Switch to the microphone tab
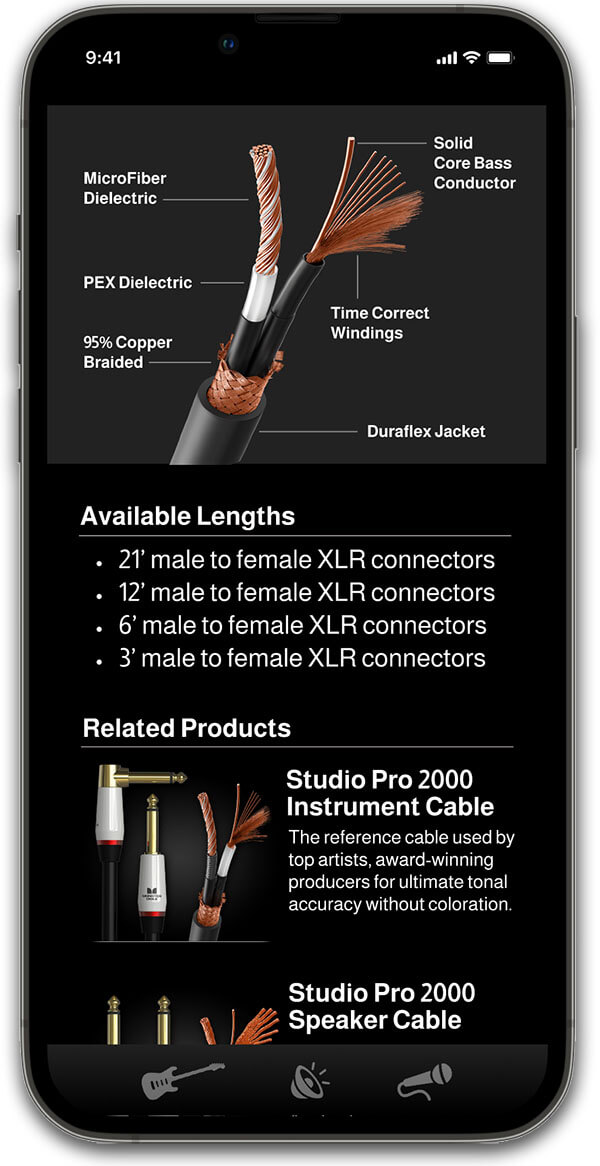 click(x=423, y=1082)
